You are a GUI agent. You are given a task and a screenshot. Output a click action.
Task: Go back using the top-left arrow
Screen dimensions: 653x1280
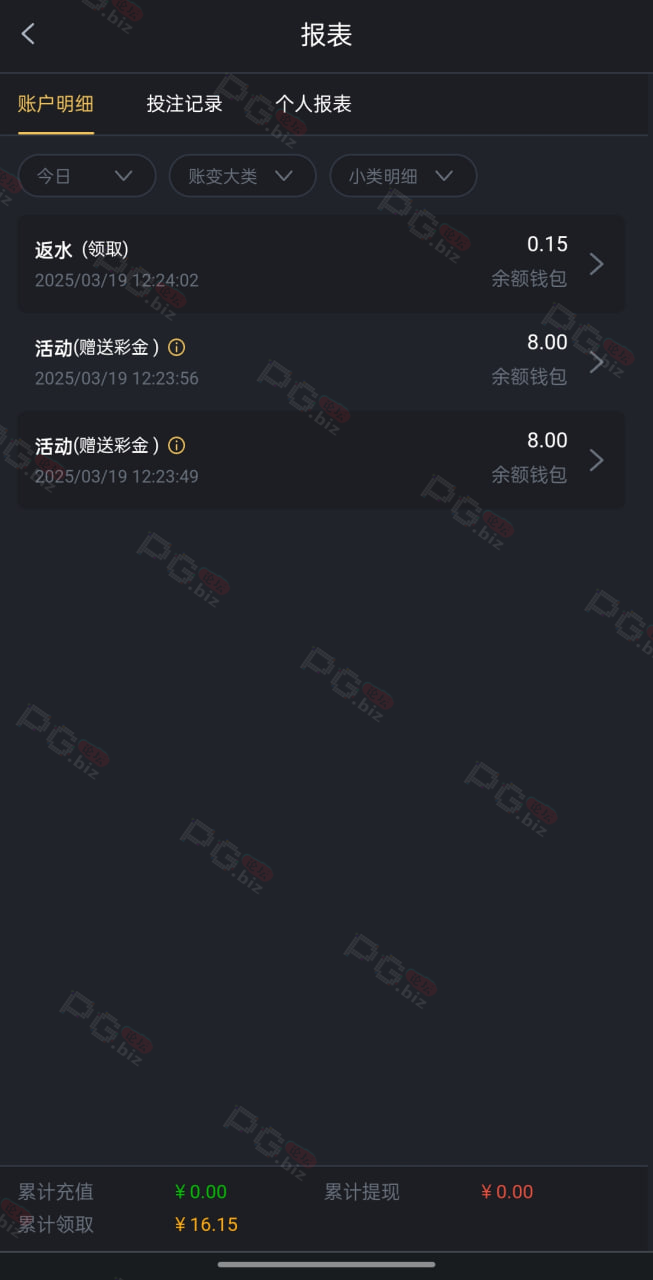pos(28,34)
